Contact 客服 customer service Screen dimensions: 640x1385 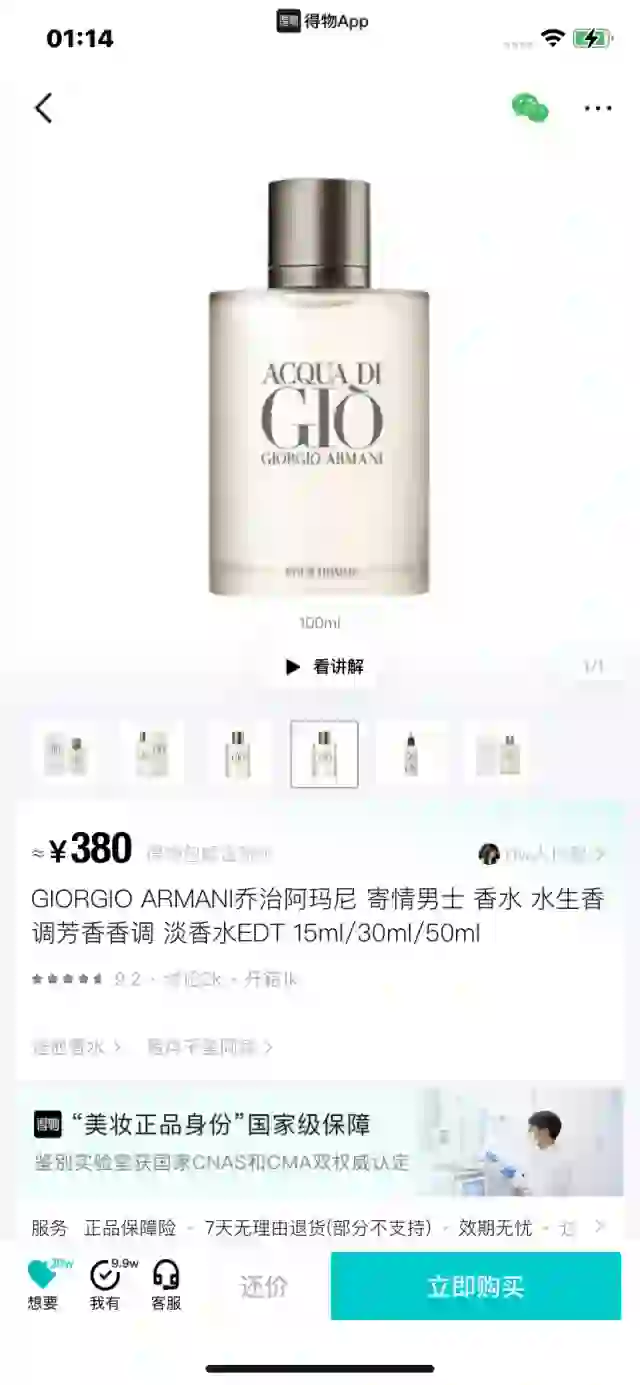pyautogui.click(x=166, y=1284)
